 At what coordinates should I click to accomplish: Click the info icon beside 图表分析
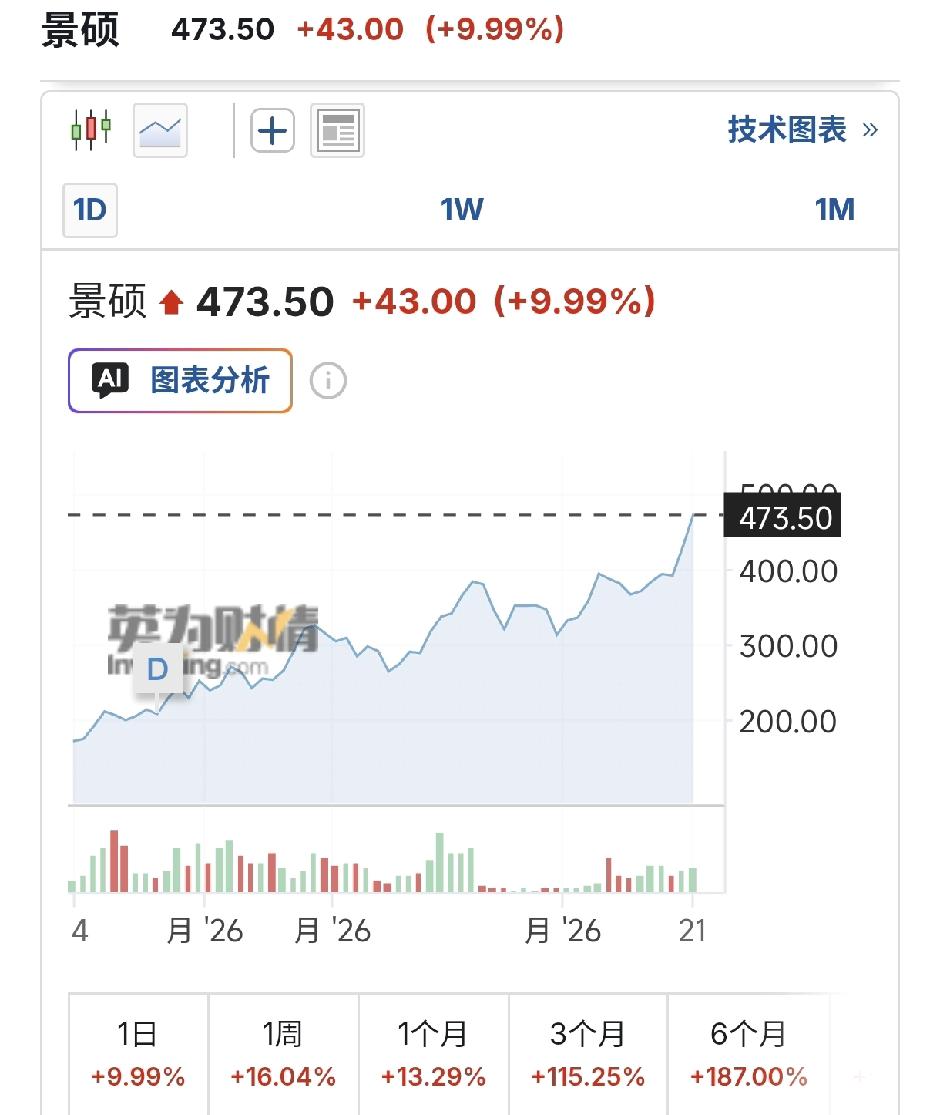pos(328,380)
